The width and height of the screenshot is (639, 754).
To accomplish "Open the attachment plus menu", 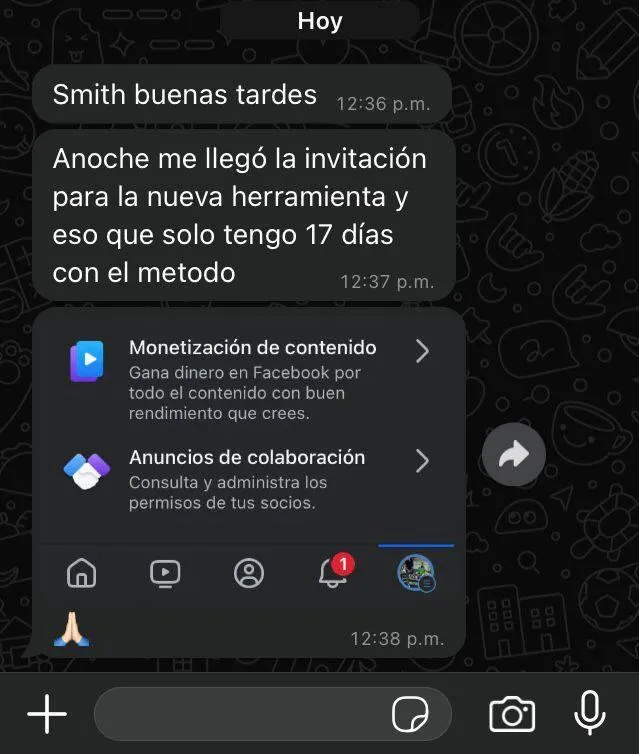I will pos(46,714).
